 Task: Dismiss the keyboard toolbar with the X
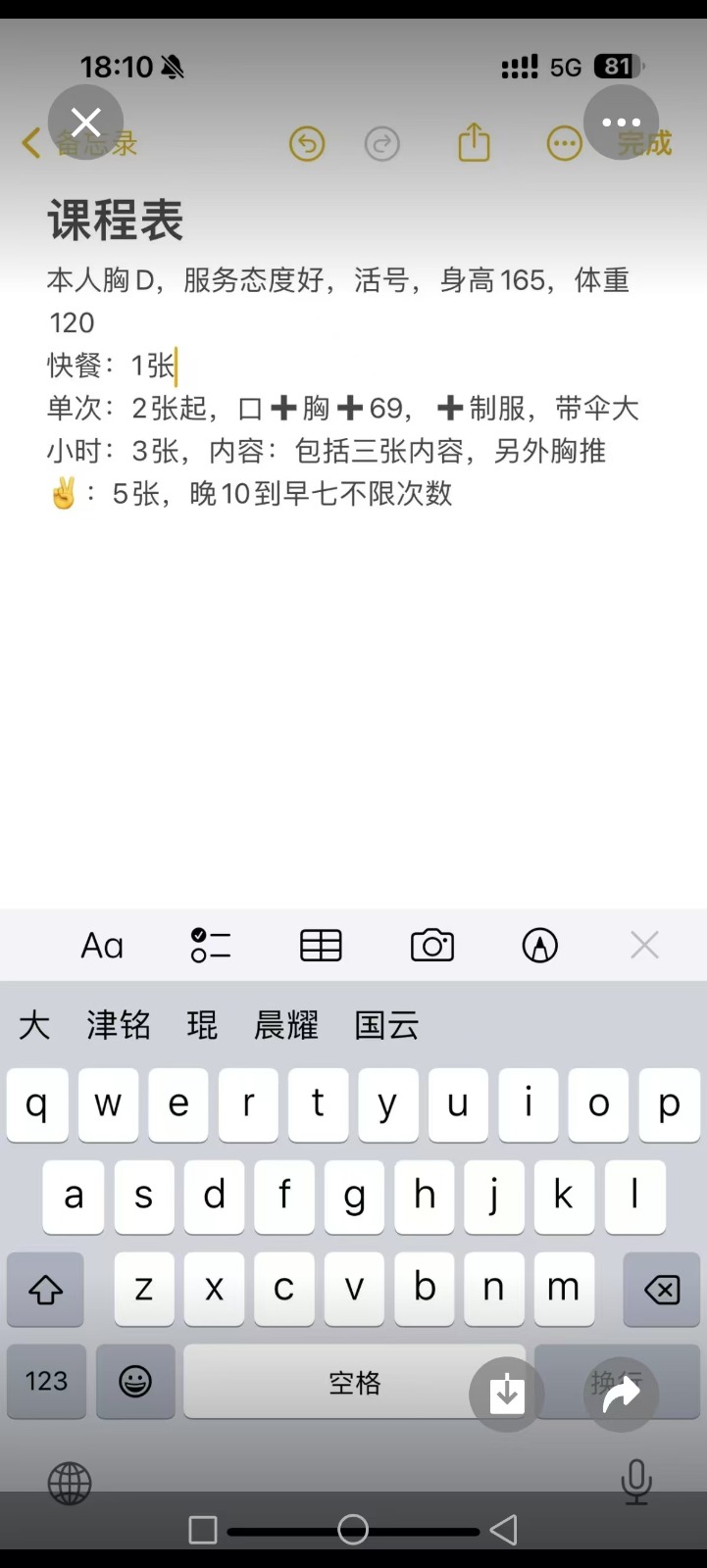[643, 945]
